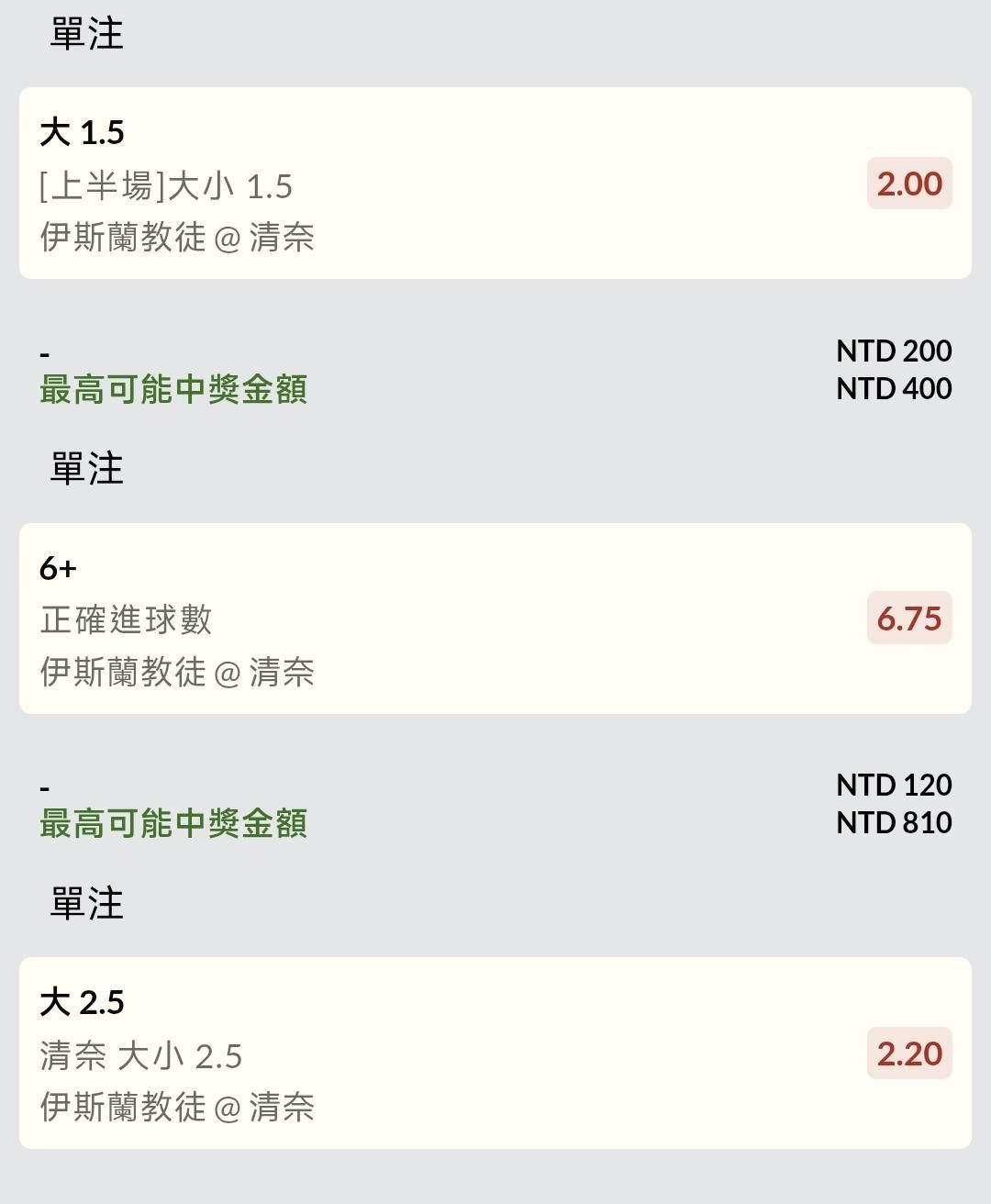
Task: Open the 大 1.5 first-half bet card
Action: click(x=495, y=184)
